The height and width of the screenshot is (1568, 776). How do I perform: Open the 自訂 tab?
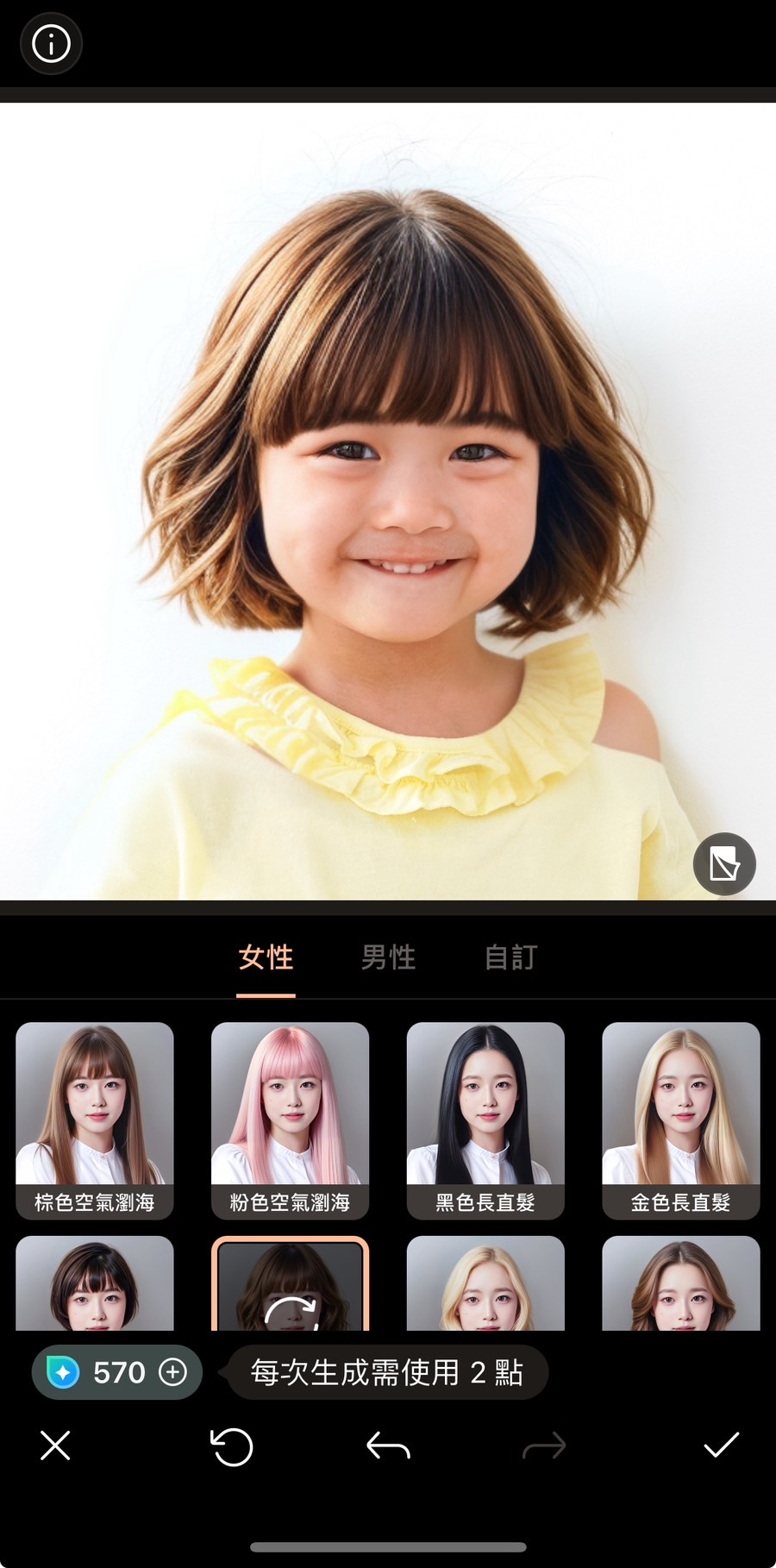510,957
